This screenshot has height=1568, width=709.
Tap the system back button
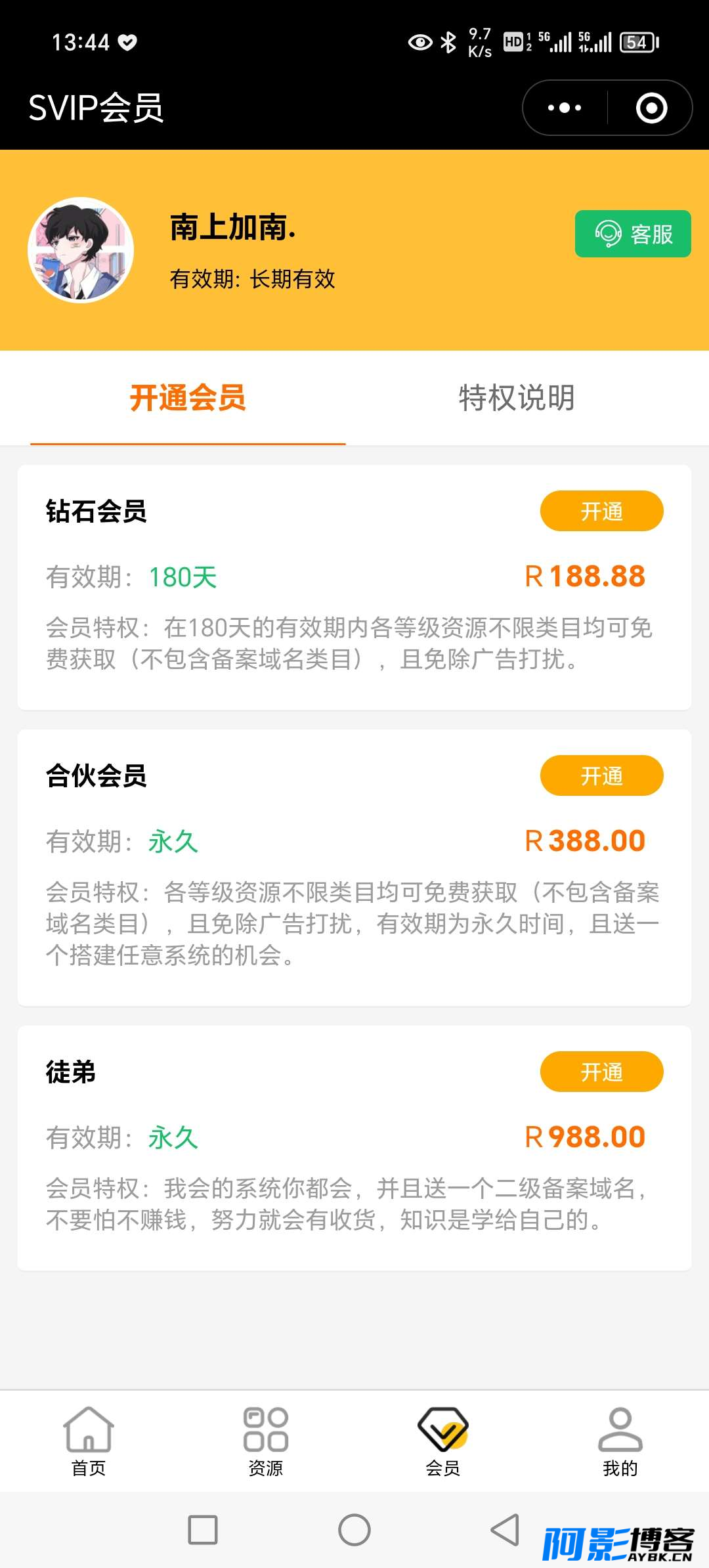(505, 1530)
